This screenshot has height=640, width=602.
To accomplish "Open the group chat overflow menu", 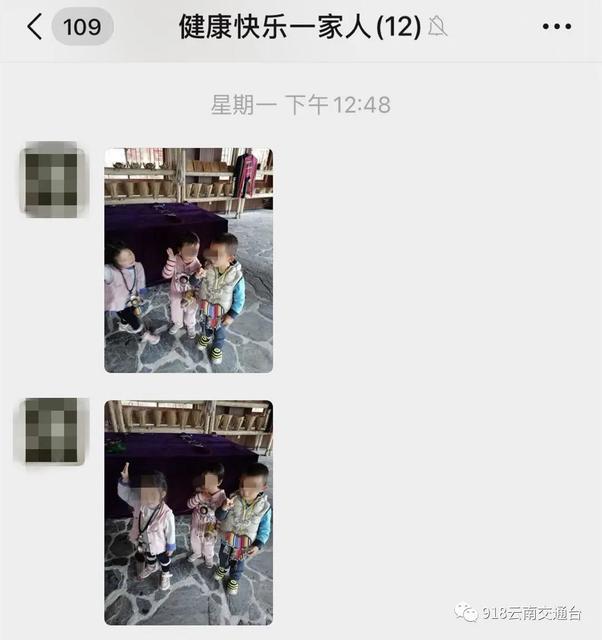I will tap(556, 27).
